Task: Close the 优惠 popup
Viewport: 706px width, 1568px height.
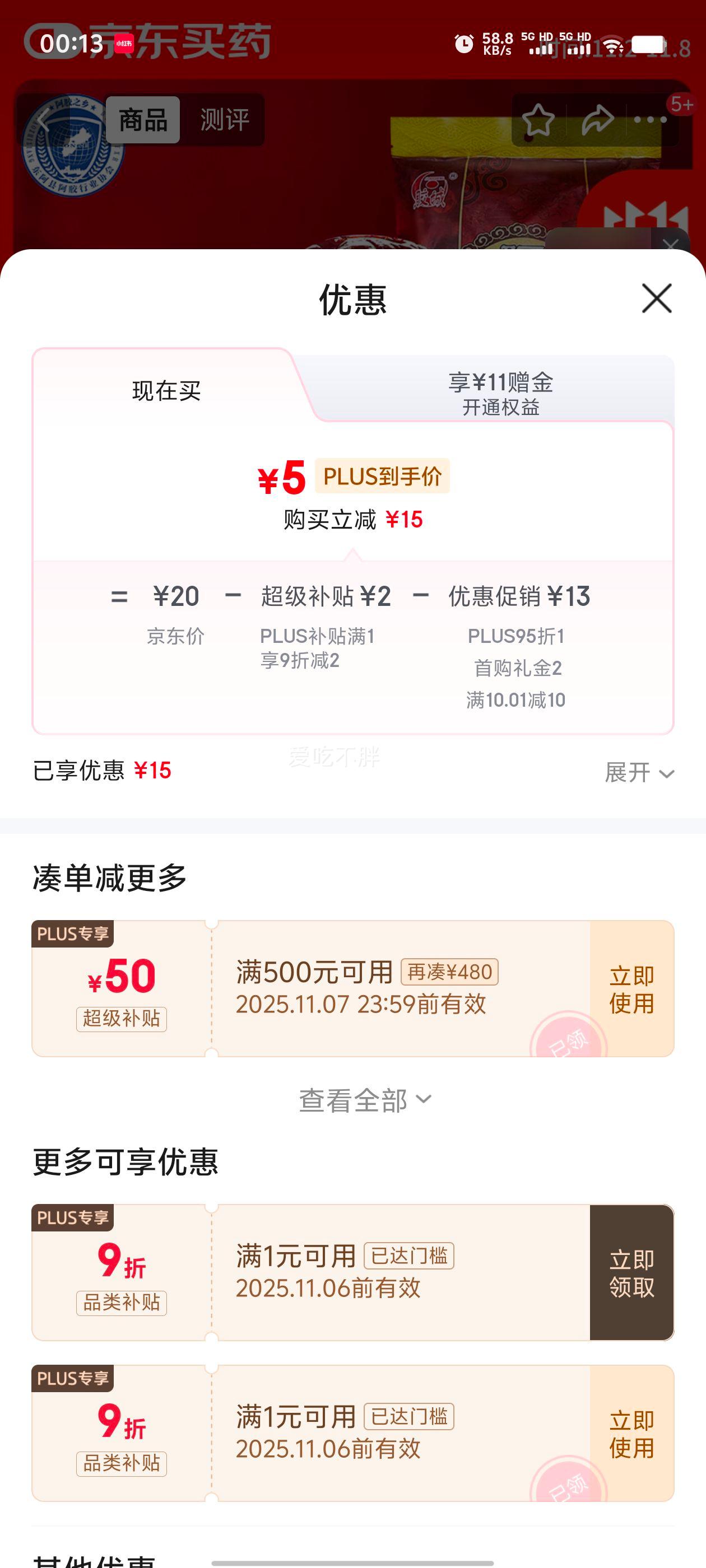Action: 657,300
